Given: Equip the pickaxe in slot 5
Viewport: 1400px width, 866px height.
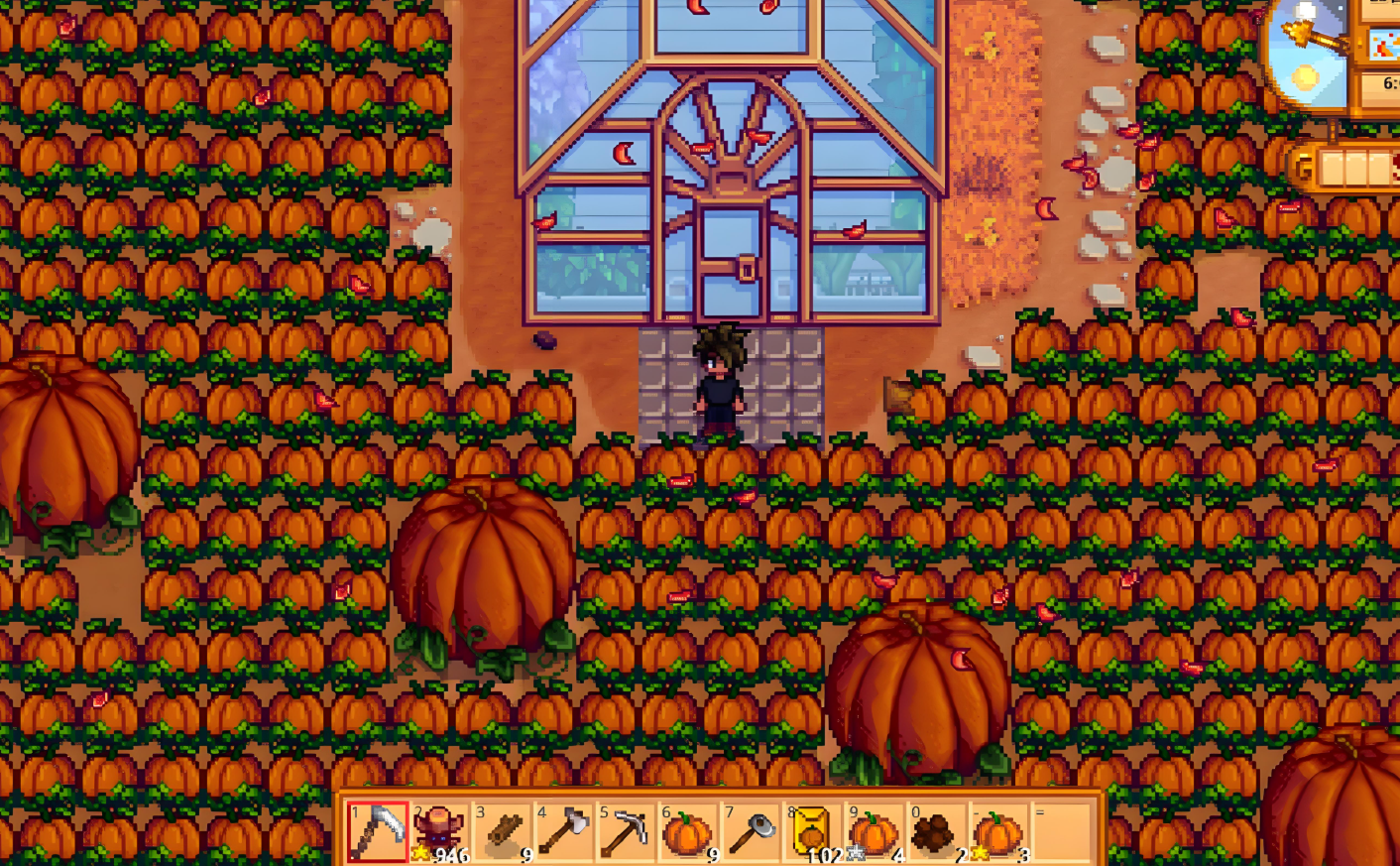Looking at the screenshot, I should pos(626,831).
